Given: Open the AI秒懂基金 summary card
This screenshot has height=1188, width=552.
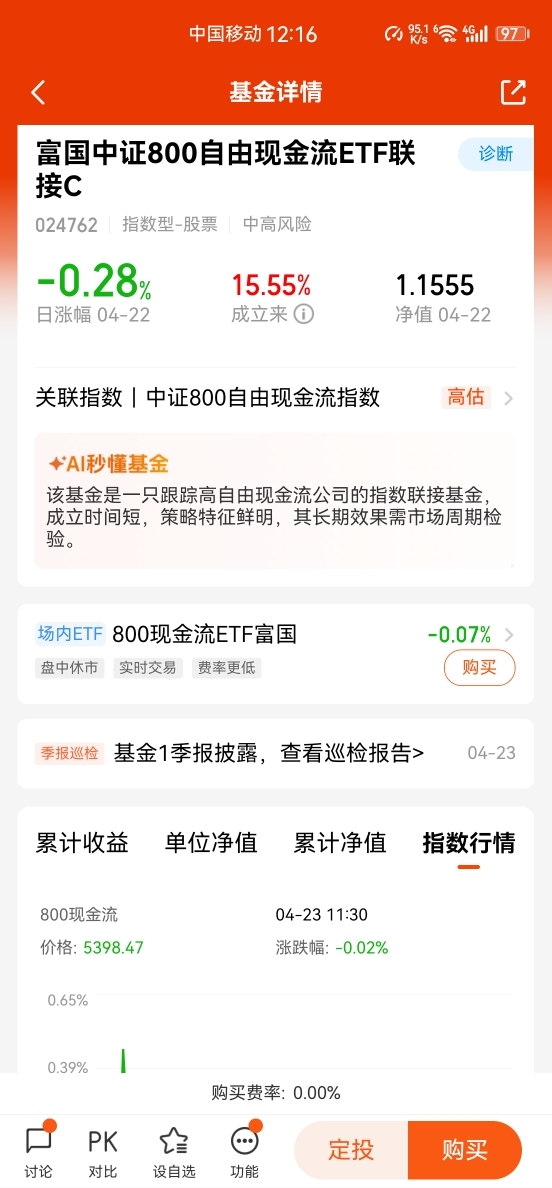Looking at the screenshot, I should (276, 500).
